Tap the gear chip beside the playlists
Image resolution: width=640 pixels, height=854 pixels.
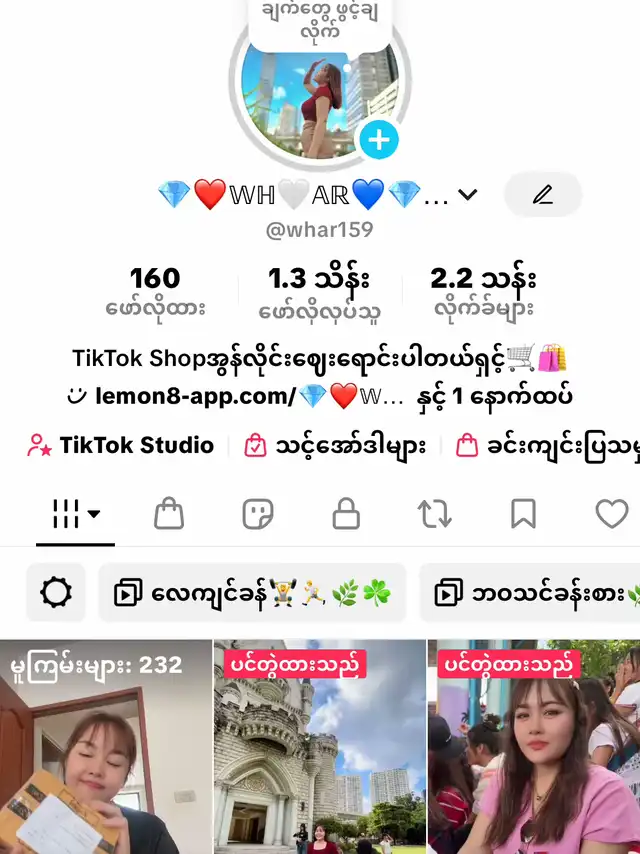[56, 593]
